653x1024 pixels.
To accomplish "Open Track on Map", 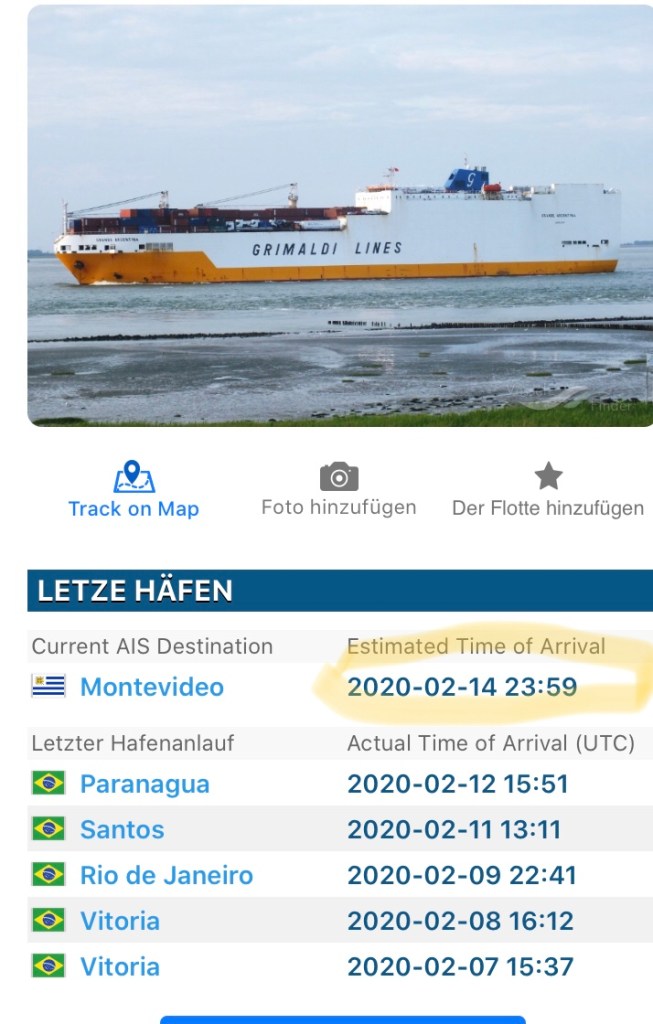I will (133, 490).
